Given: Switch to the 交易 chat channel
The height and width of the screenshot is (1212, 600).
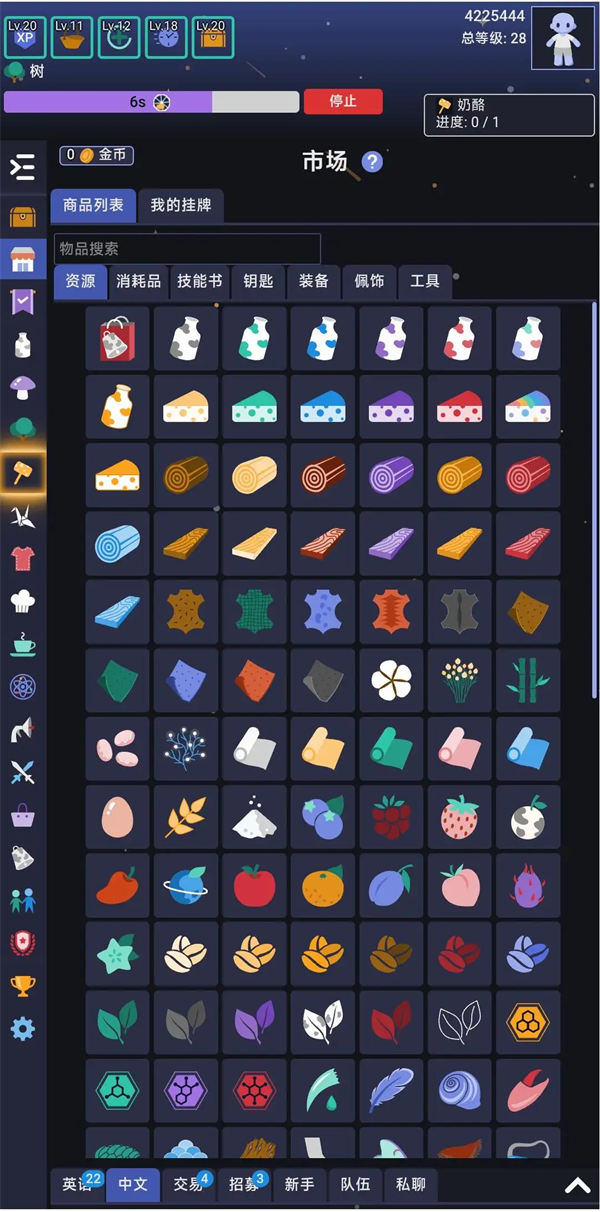Looking at the screenshot, I should (188, 1185).
